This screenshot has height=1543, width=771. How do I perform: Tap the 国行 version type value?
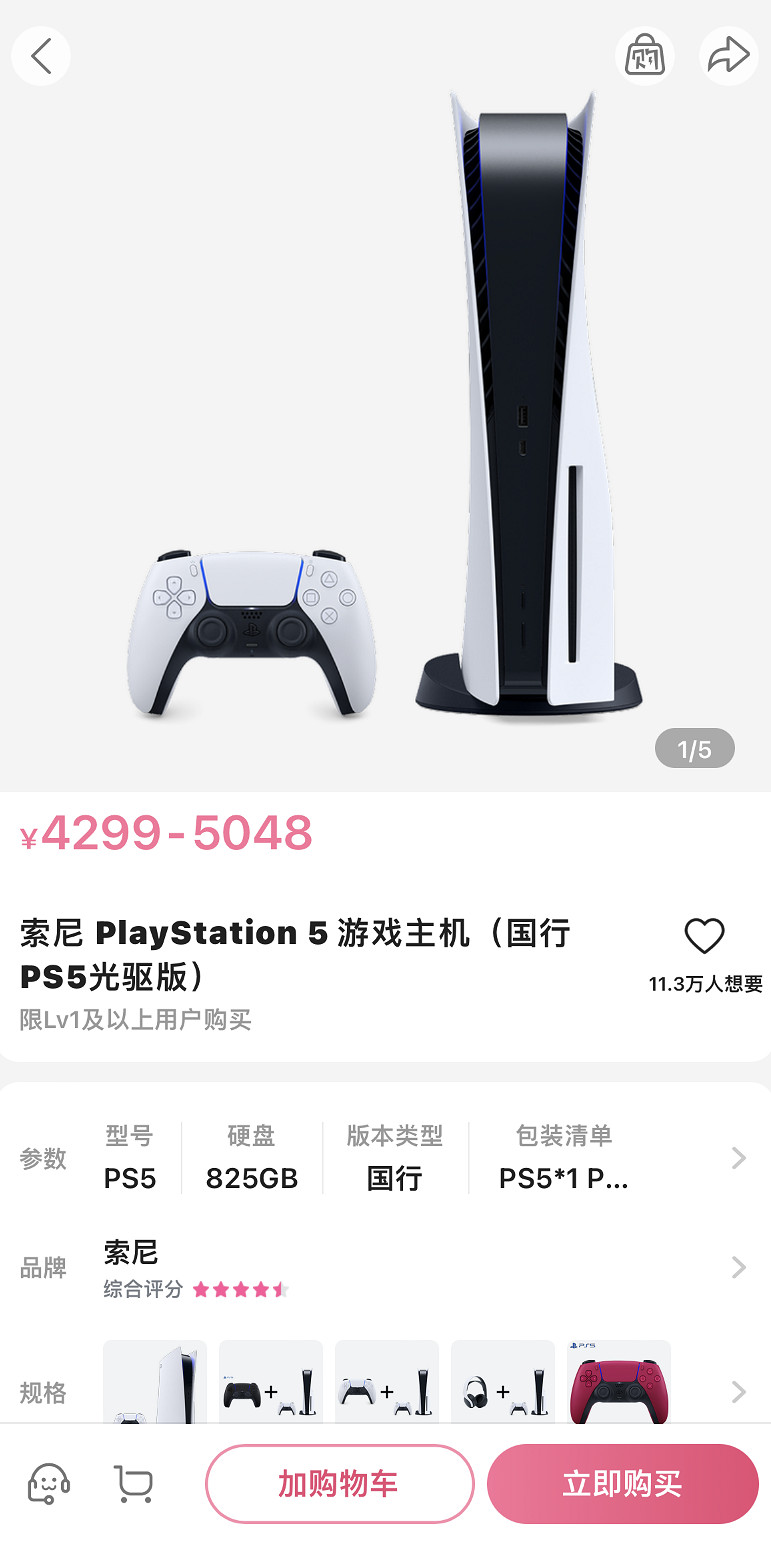(394, 1178)
